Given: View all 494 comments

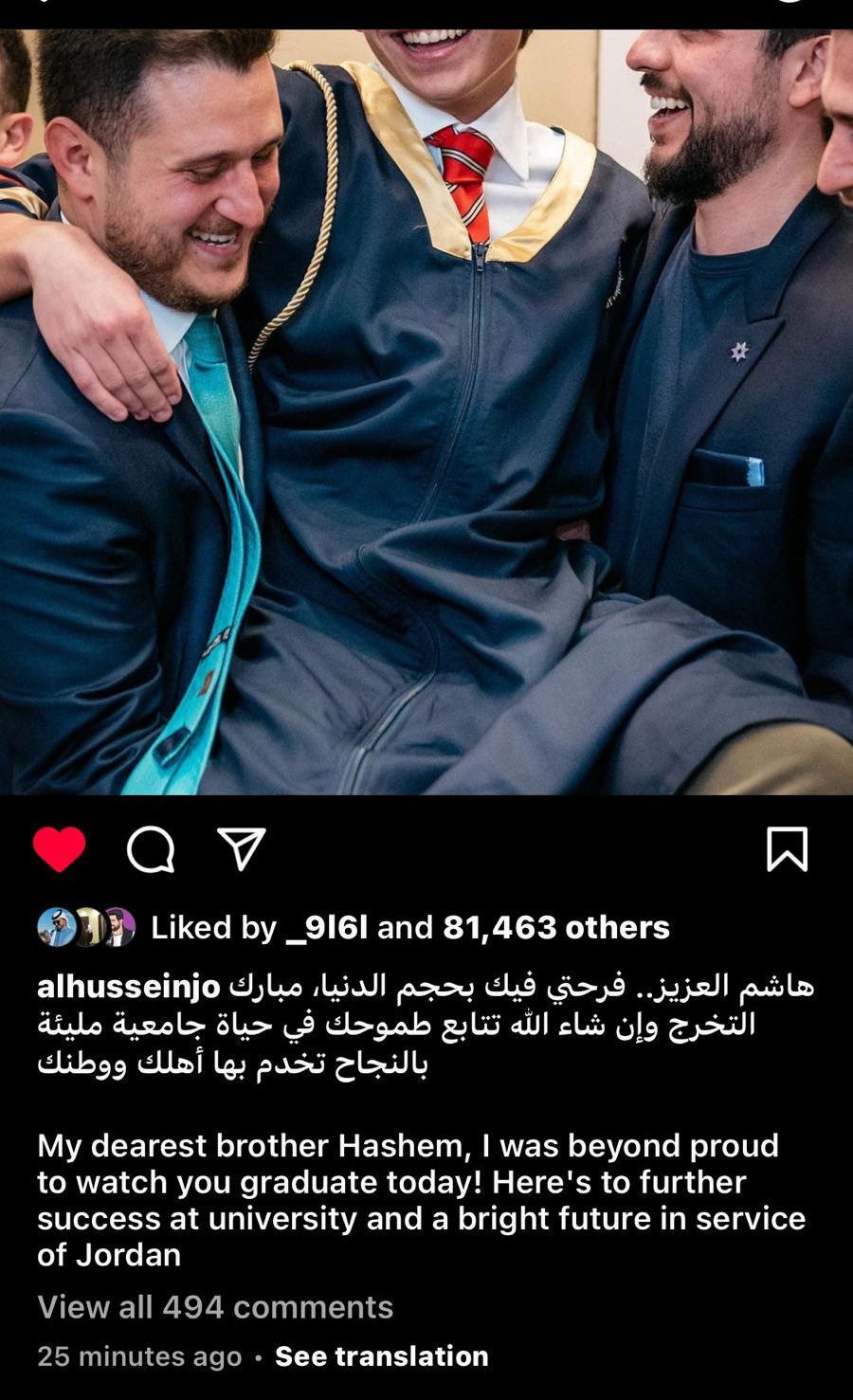Looking at the screenshot, I should (215, 1307).
